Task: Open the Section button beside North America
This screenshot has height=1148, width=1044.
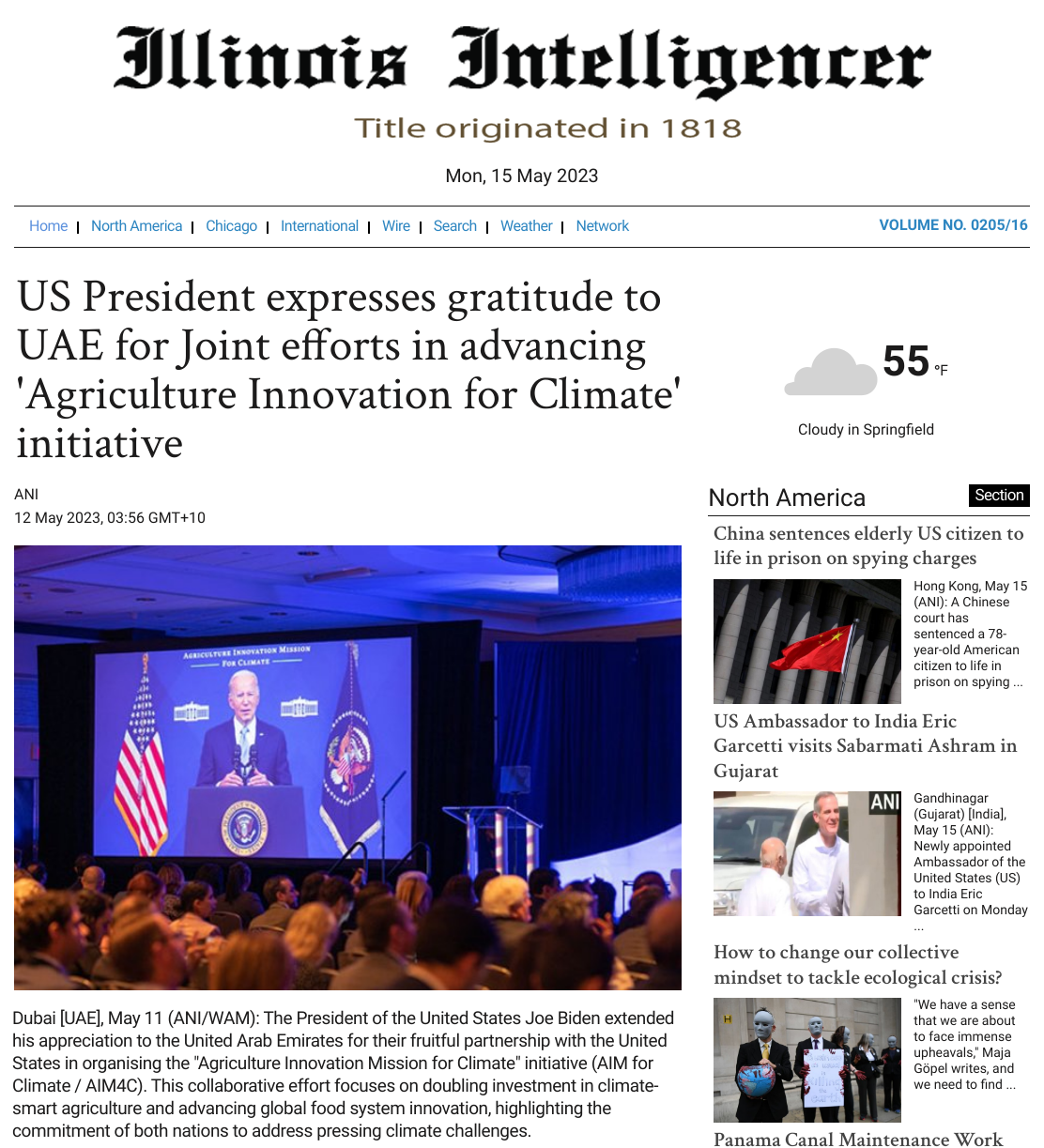Action: coord(999,496)
